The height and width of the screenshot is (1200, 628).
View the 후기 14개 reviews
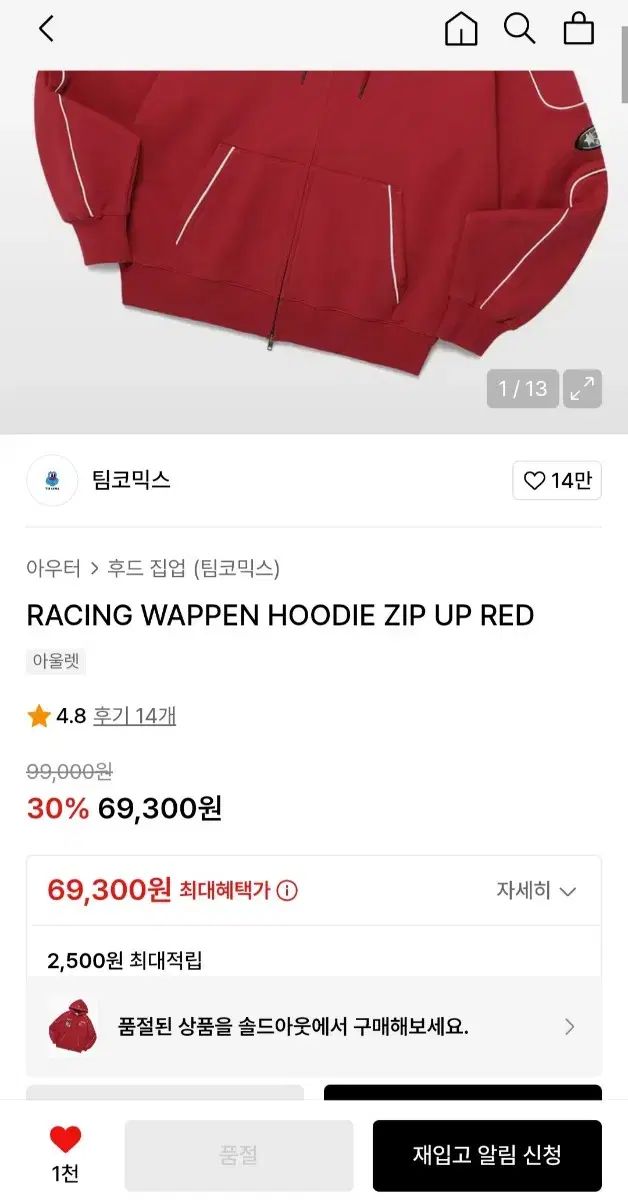tap(134, 716)
